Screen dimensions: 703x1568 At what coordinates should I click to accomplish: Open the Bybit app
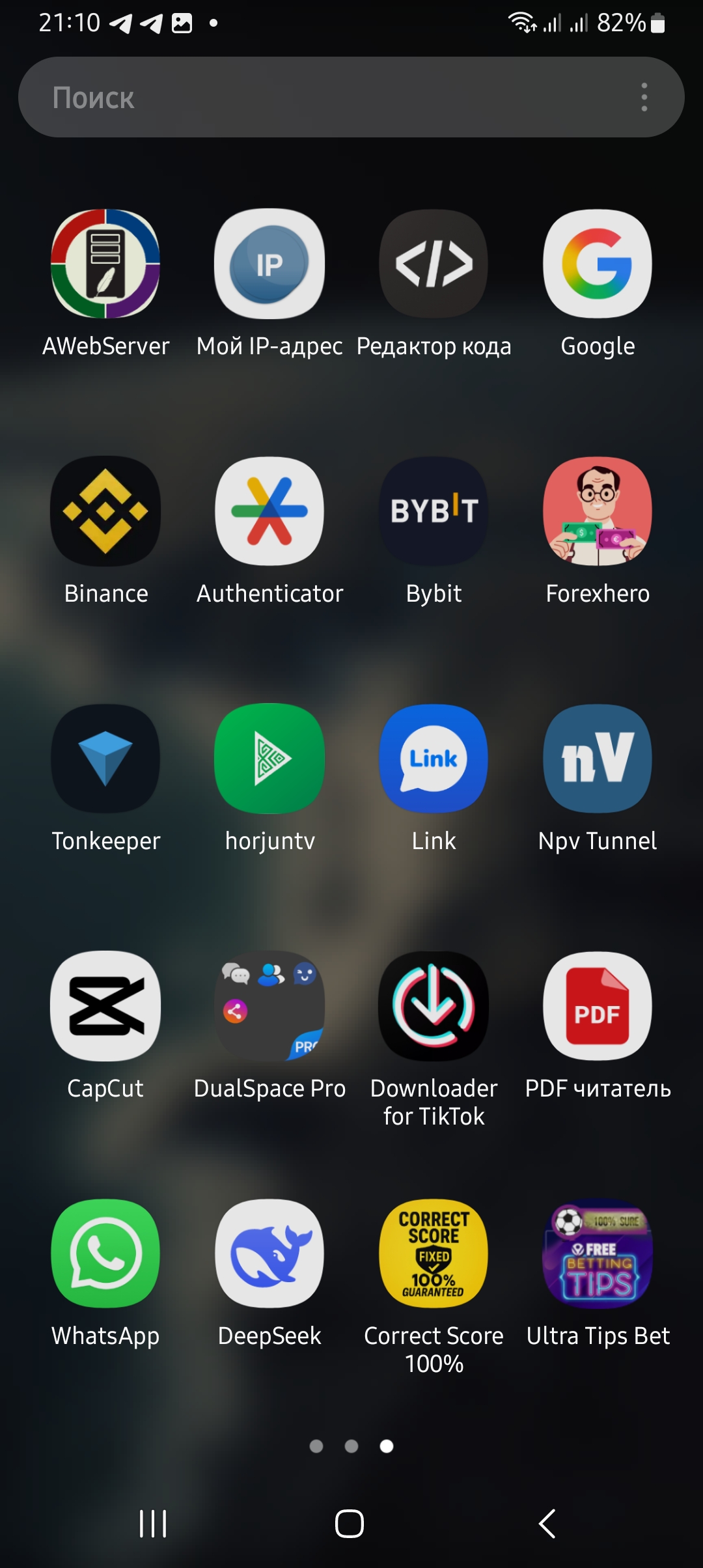(434, 511)
